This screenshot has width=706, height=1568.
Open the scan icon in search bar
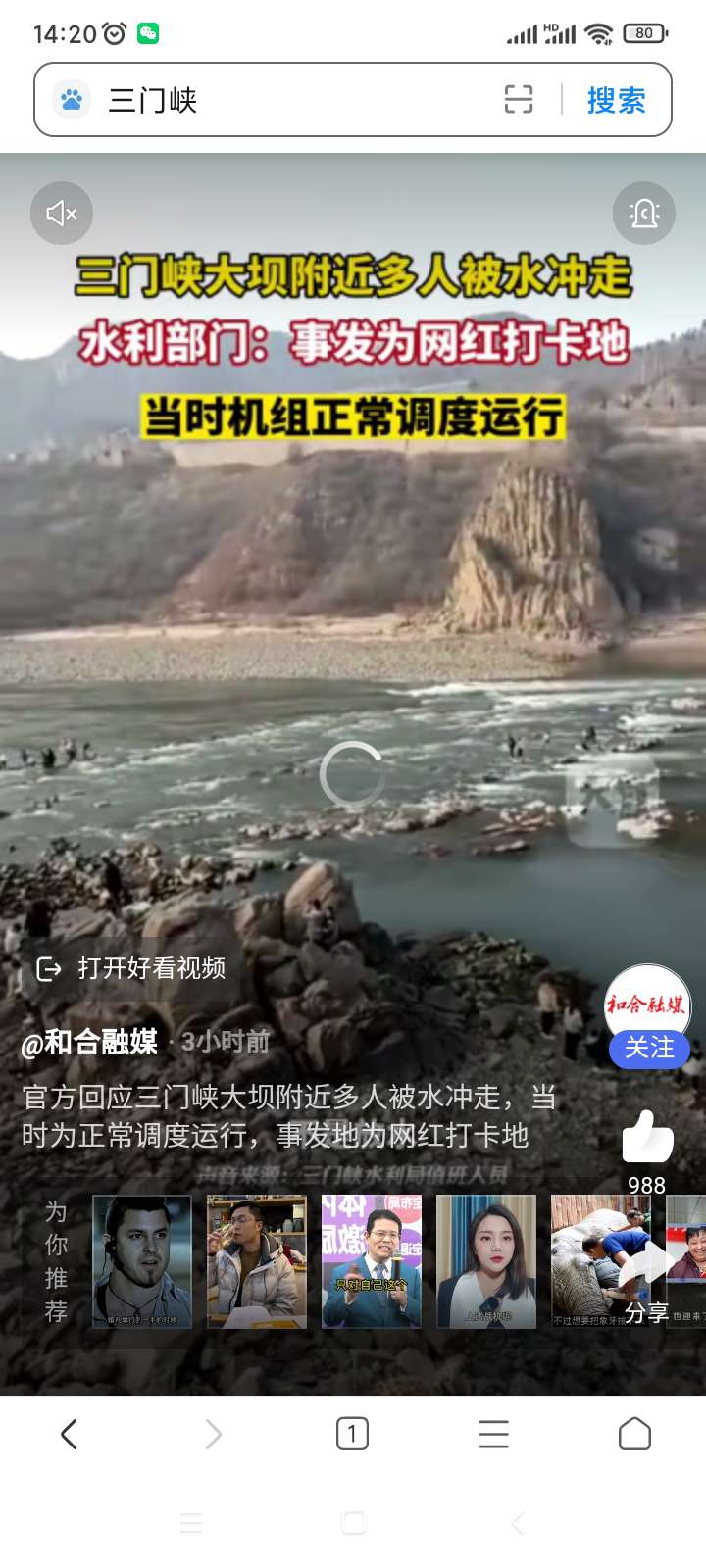click(x=519, y=99)
